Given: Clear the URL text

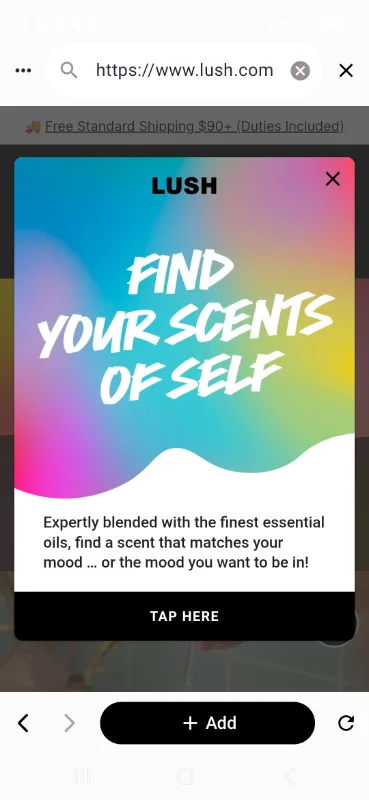Looking at the screenshot, I should [300, 71].
